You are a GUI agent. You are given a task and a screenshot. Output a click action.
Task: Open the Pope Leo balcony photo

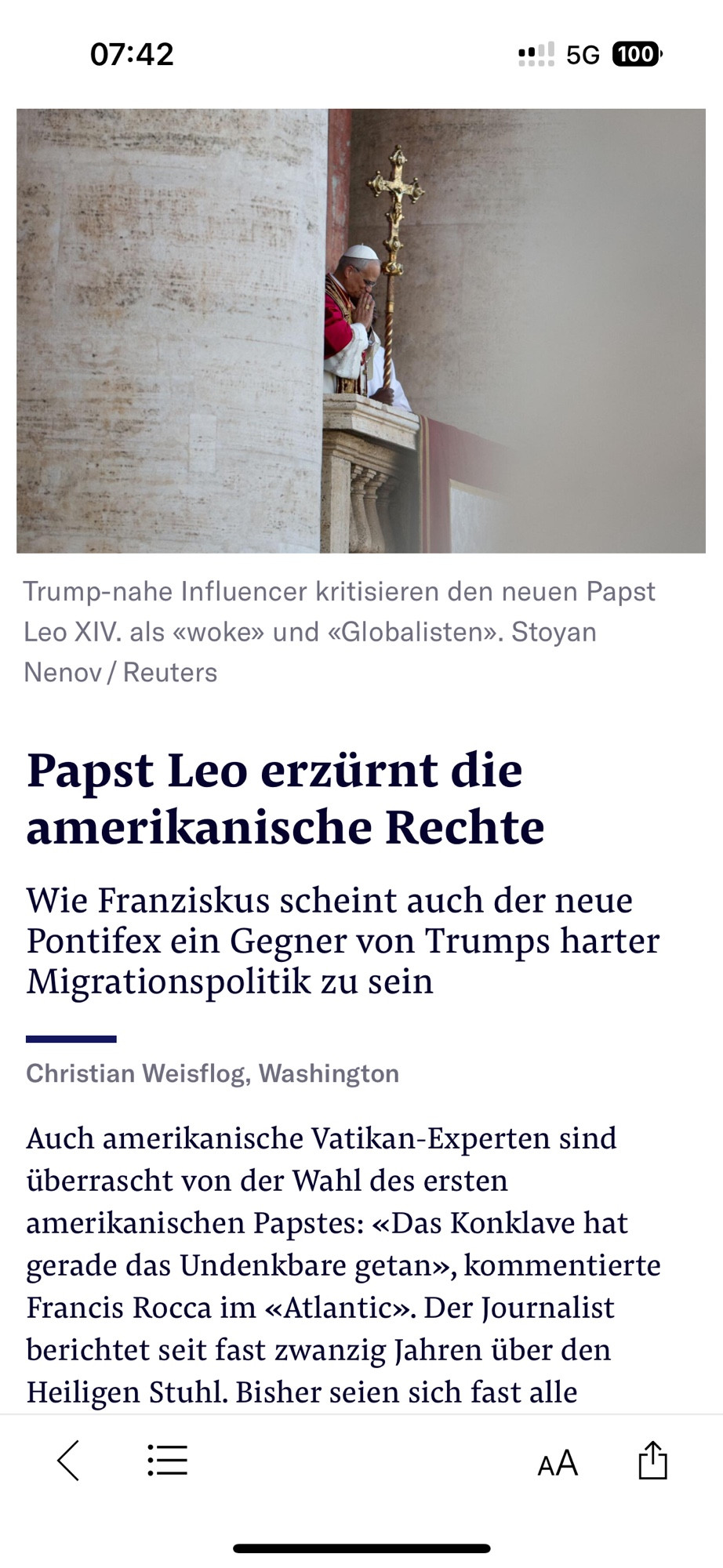click(x=361, y=331)
